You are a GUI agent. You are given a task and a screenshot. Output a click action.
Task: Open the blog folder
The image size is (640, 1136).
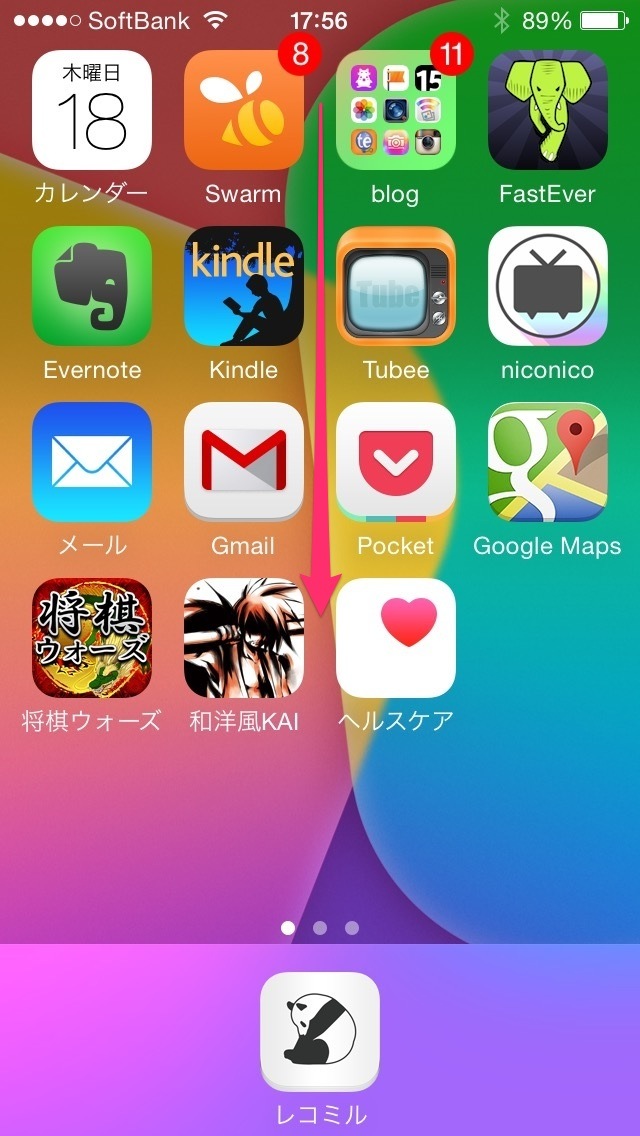coord(396,110)
